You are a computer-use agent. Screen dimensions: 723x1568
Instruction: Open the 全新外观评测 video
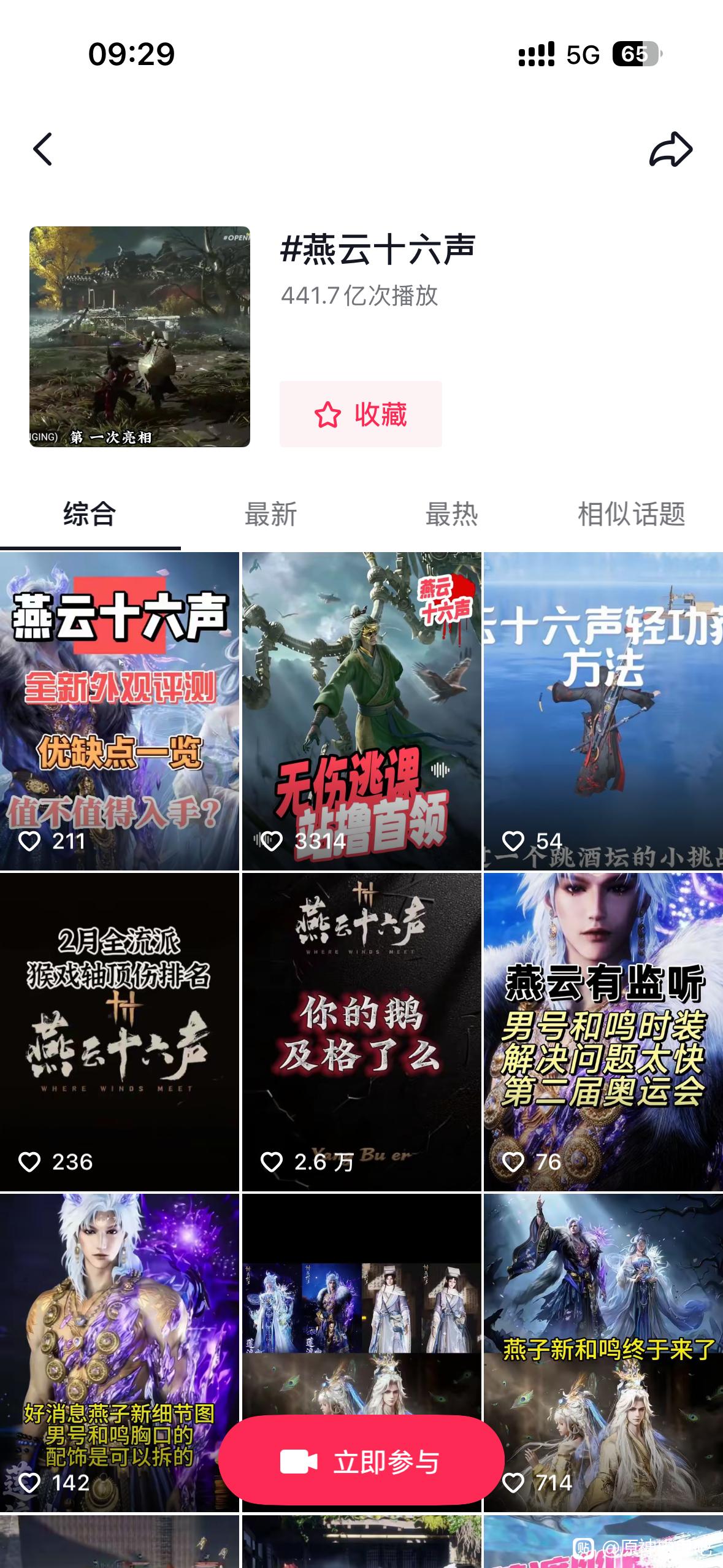pyautogui.click(x=120, y=711)
